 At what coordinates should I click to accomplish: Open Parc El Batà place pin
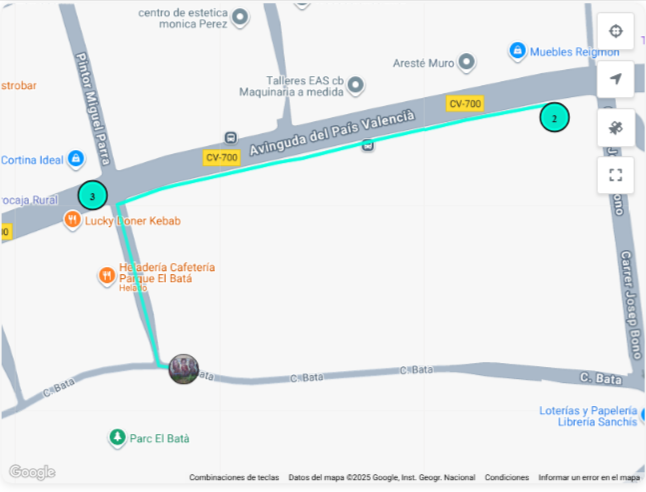(117, 438)
